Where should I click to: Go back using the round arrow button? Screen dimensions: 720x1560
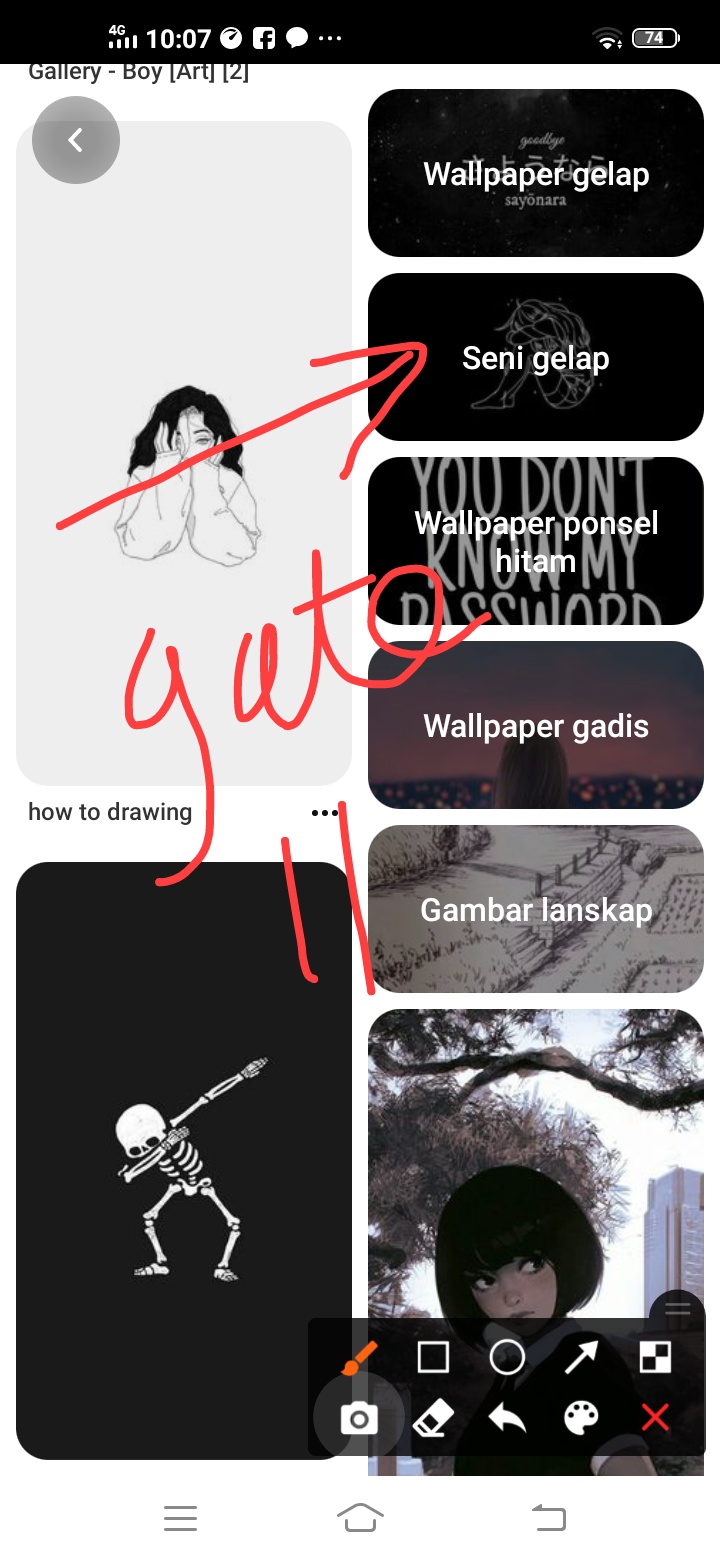coord(76,141)
